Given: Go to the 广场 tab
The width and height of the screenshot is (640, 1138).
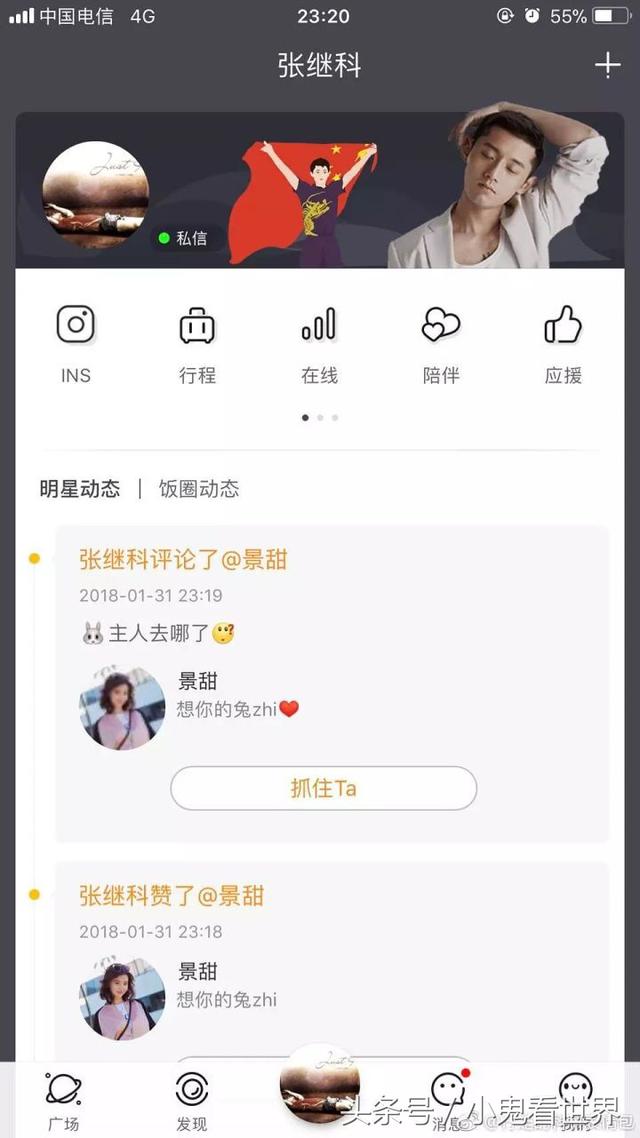Looking at the screenshot, I should point(64,1100).
